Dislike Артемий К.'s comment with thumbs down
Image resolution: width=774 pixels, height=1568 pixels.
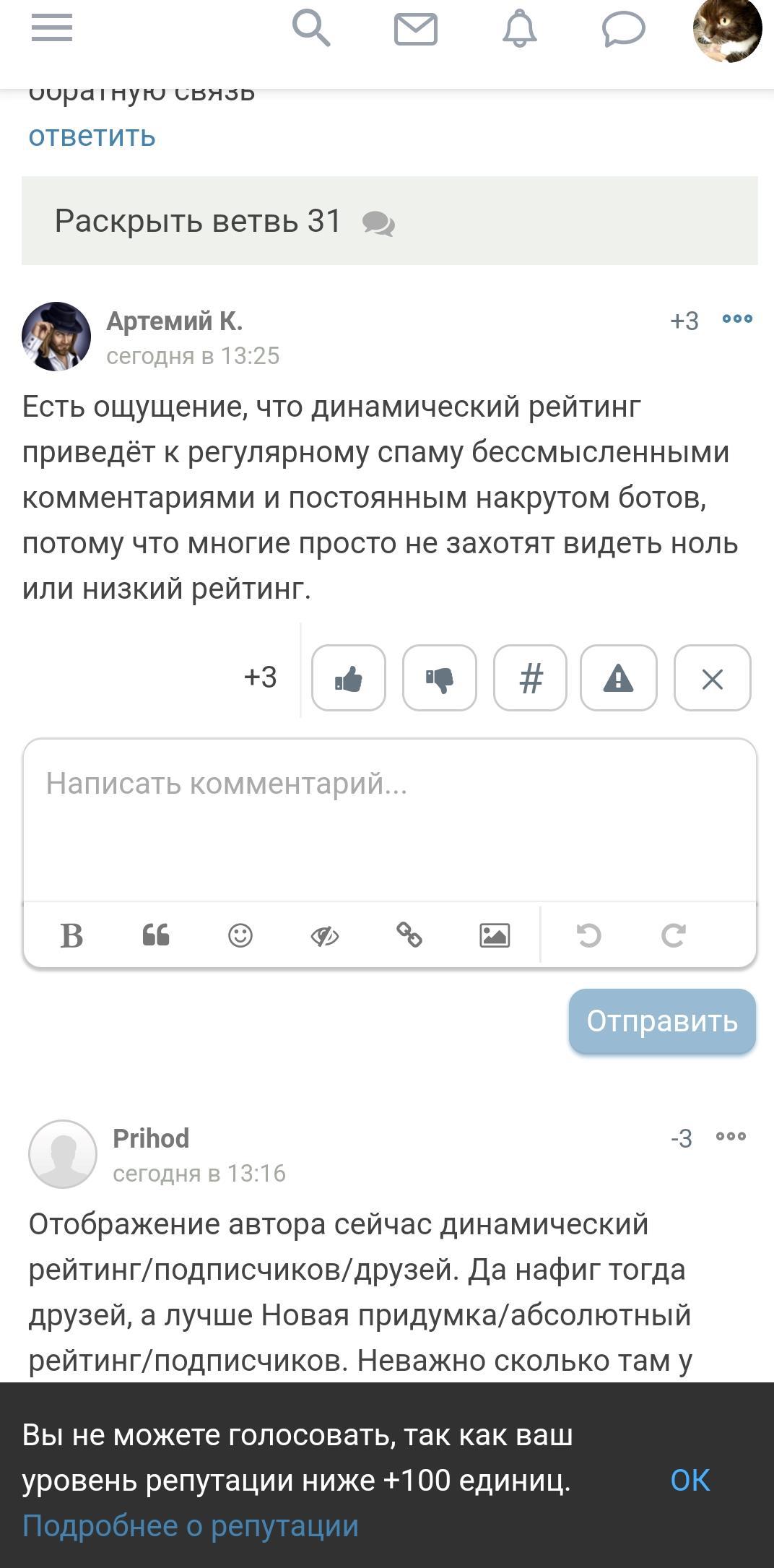pyautogui.click(x=440, y=678)
